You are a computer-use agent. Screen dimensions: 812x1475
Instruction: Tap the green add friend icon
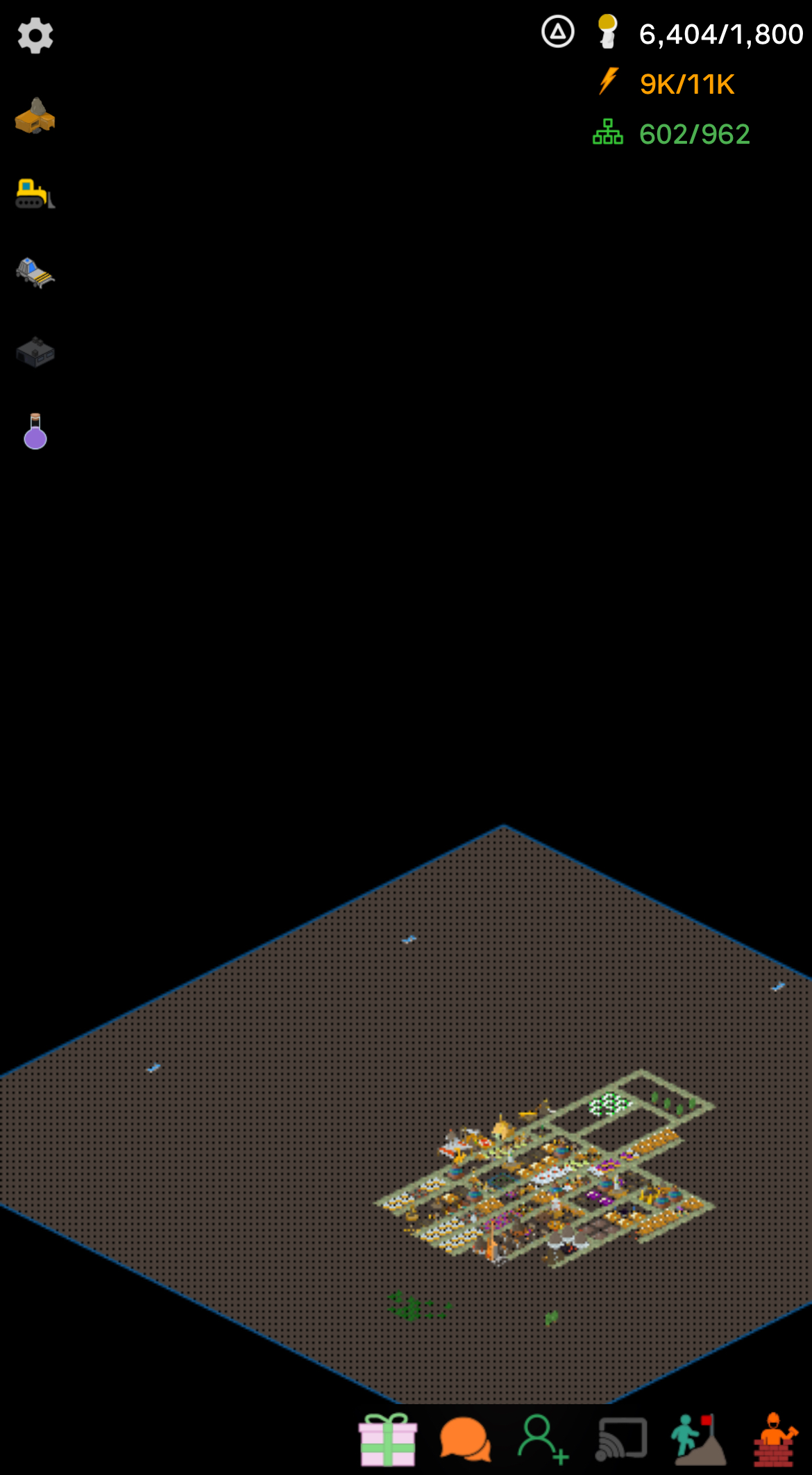[543, 1440]
